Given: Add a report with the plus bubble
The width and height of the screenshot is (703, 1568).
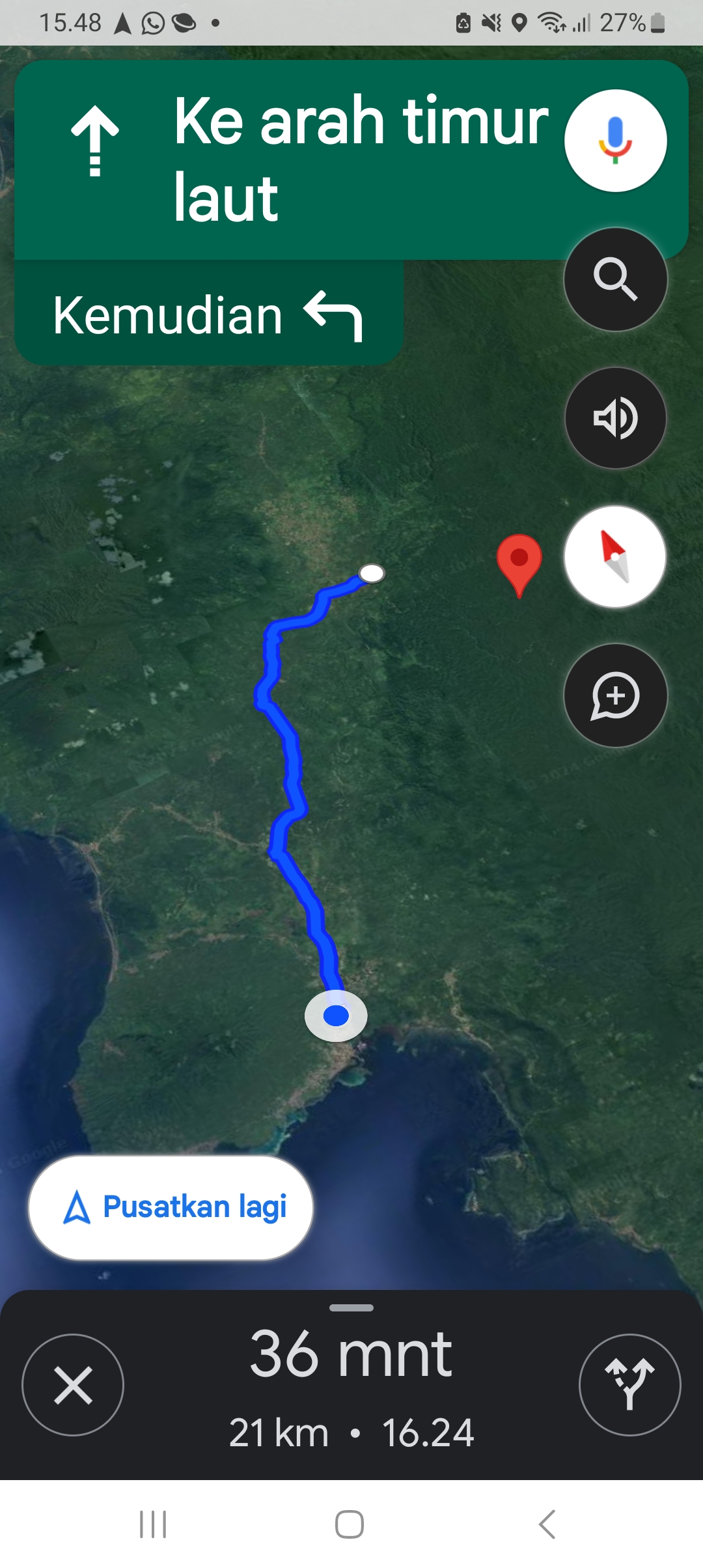Looking at the screenshot, I should (x=615, y=695).
